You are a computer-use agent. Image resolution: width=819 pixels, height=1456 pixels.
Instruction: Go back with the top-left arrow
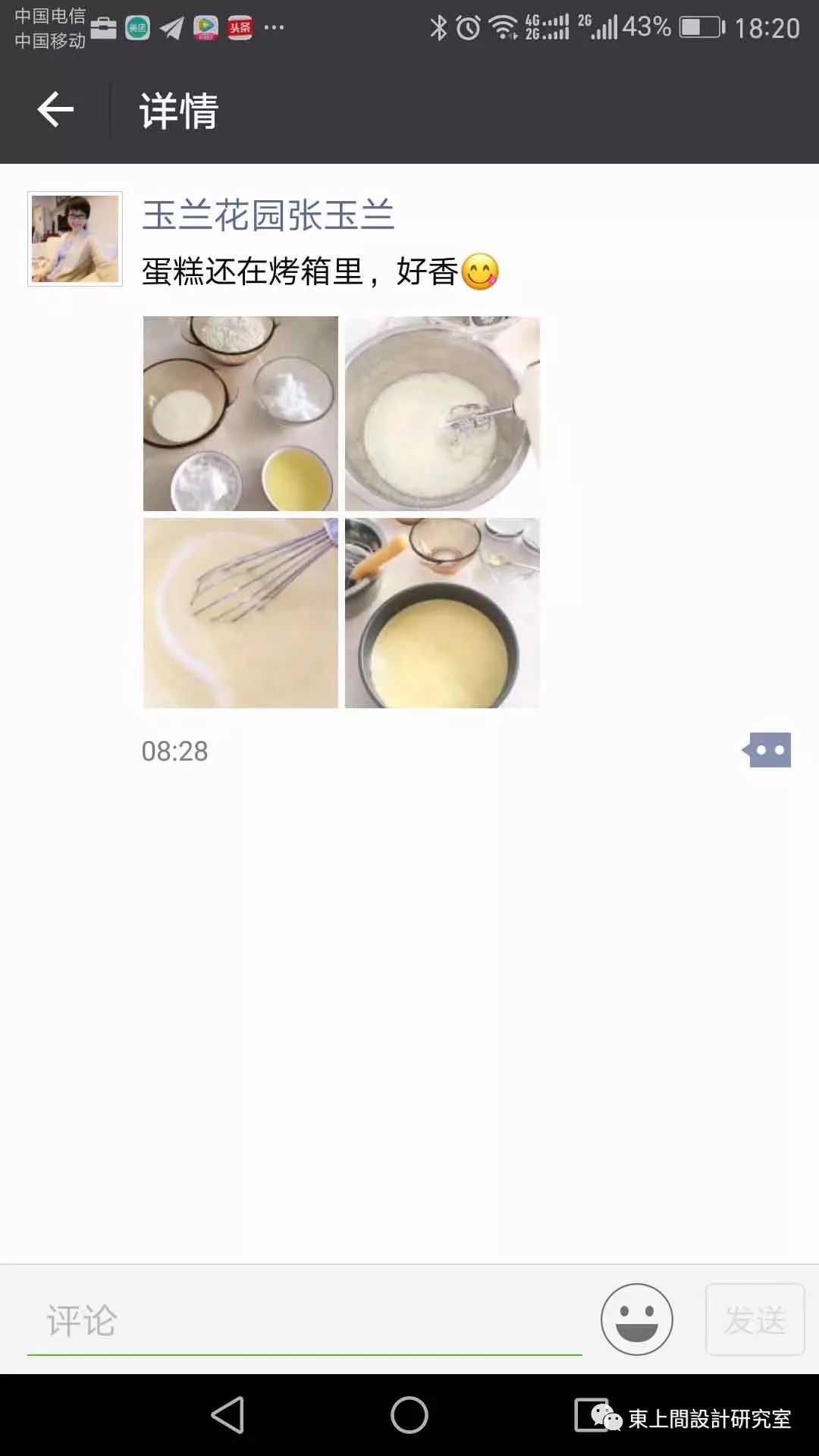pos(54,111)
